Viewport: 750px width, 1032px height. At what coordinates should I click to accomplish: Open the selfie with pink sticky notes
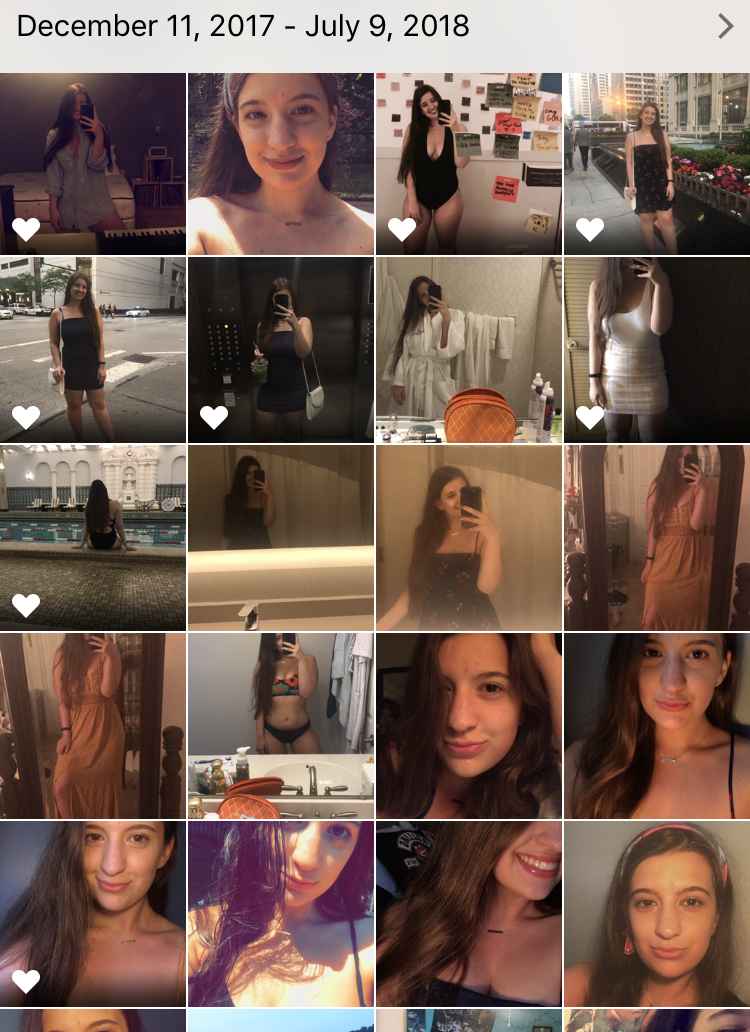click(468, 163)
